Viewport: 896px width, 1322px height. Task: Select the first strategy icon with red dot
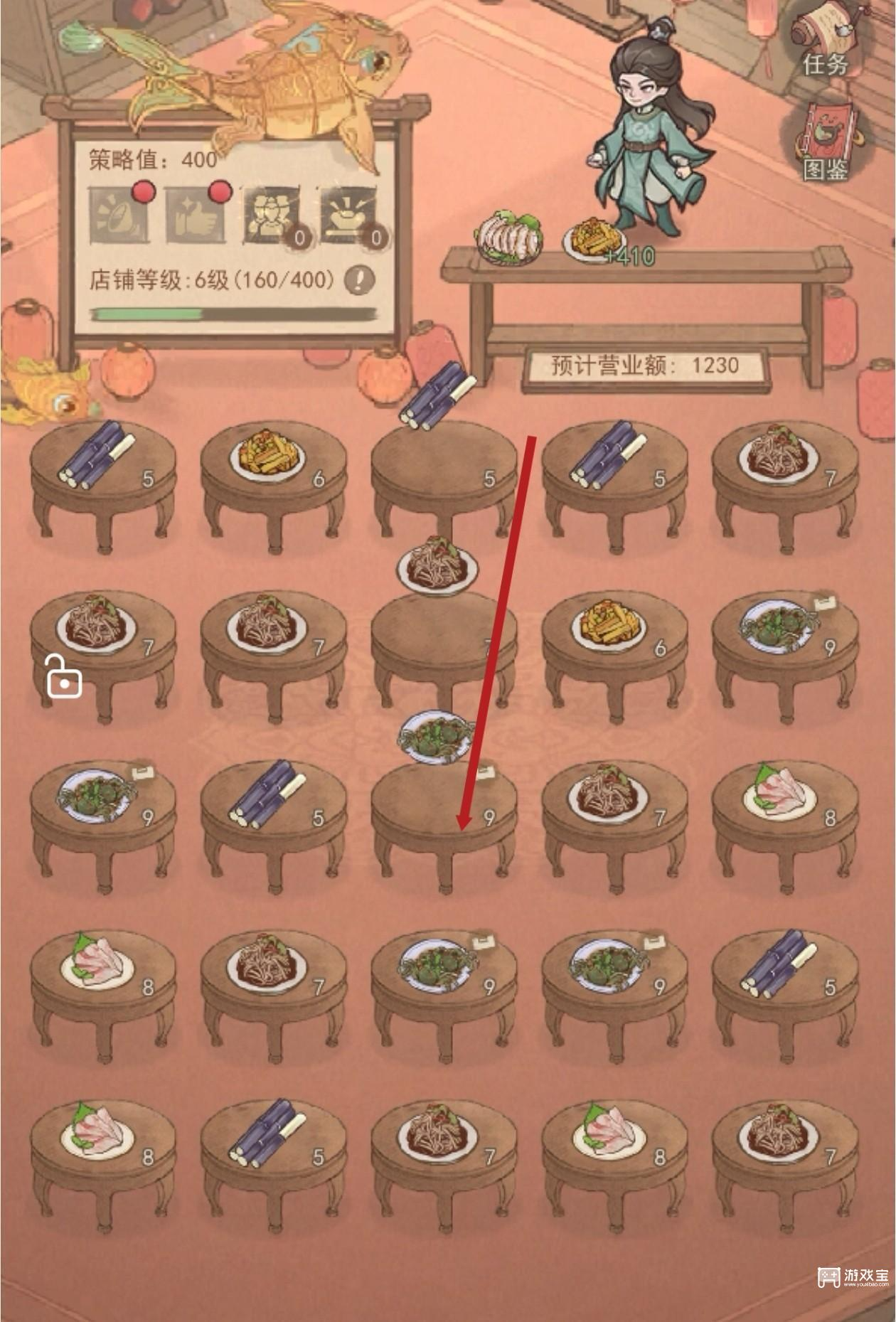119,215
